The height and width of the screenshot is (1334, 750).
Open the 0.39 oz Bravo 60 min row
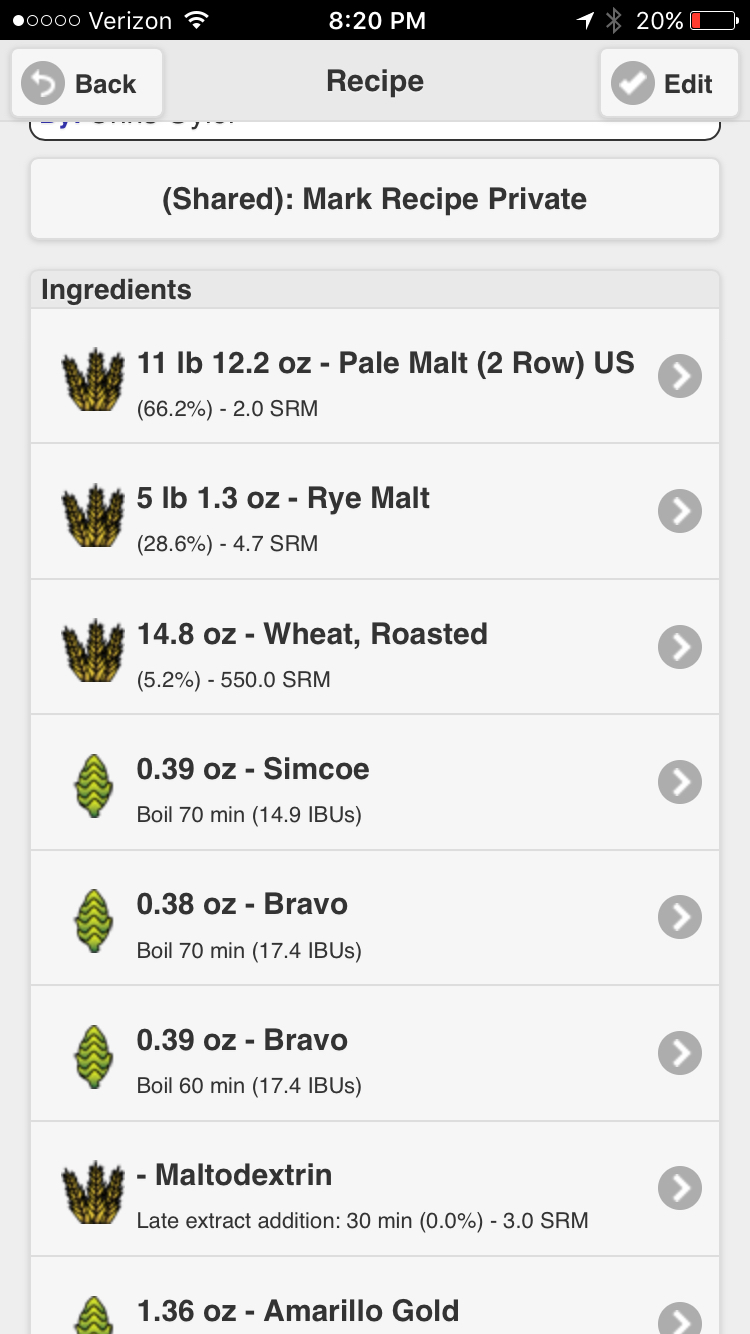(375, 1054)
